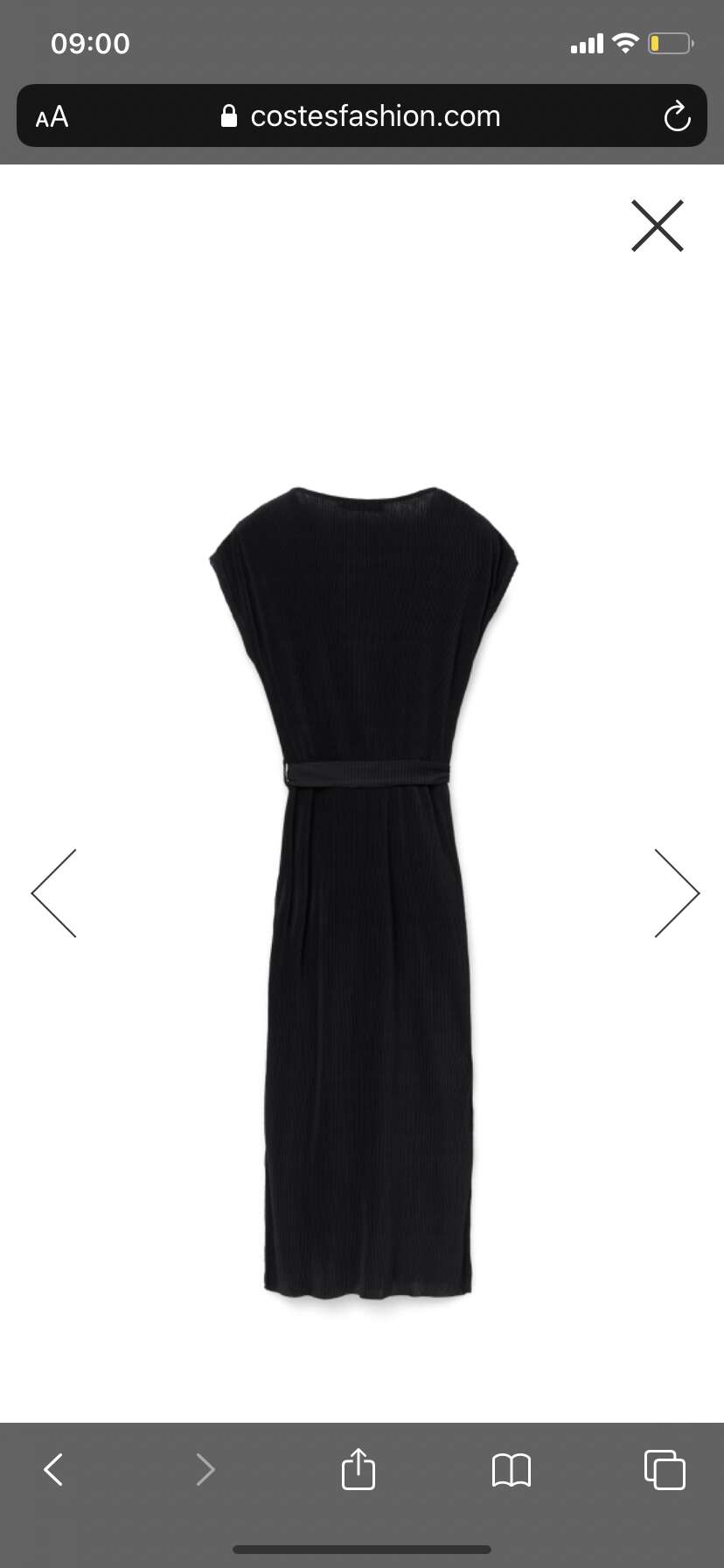Share this page
Image resolution: width=724 pixels, height=1568 pixels.
(x=359, y=1469)
